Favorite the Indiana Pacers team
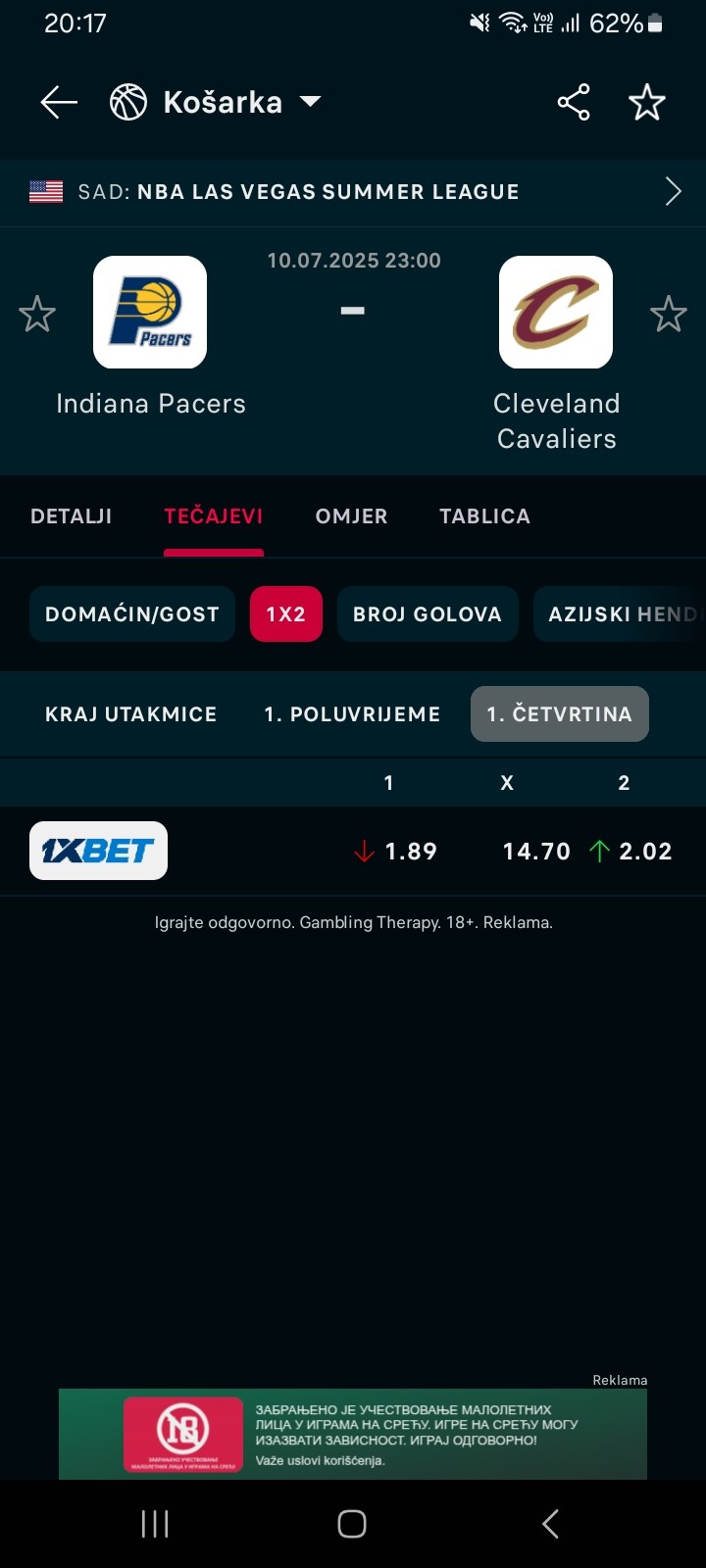The image size is (706, 1568). pos(37,315)
